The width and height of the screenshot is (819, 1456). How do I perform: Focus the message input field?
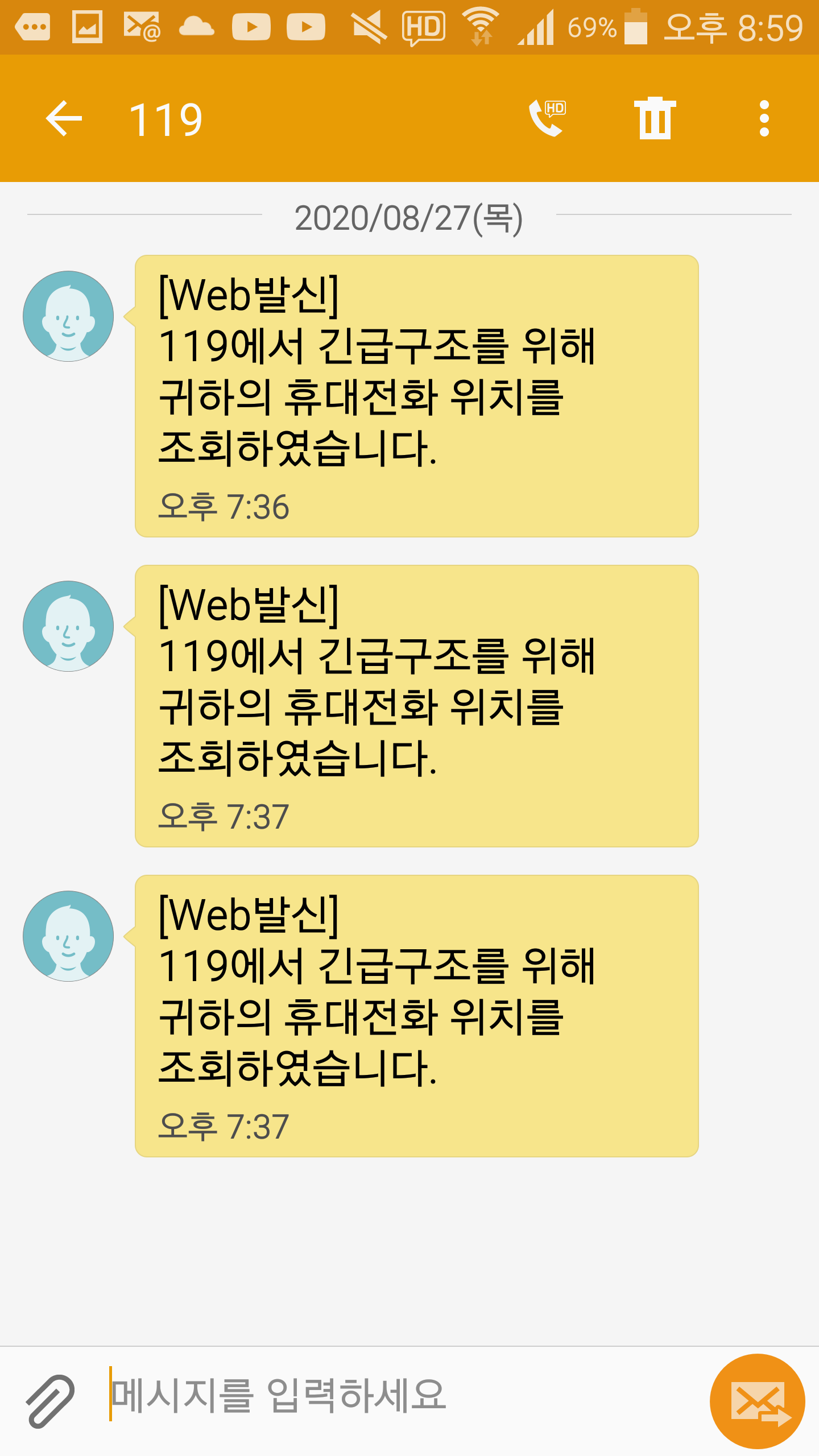pos(398,1395)
